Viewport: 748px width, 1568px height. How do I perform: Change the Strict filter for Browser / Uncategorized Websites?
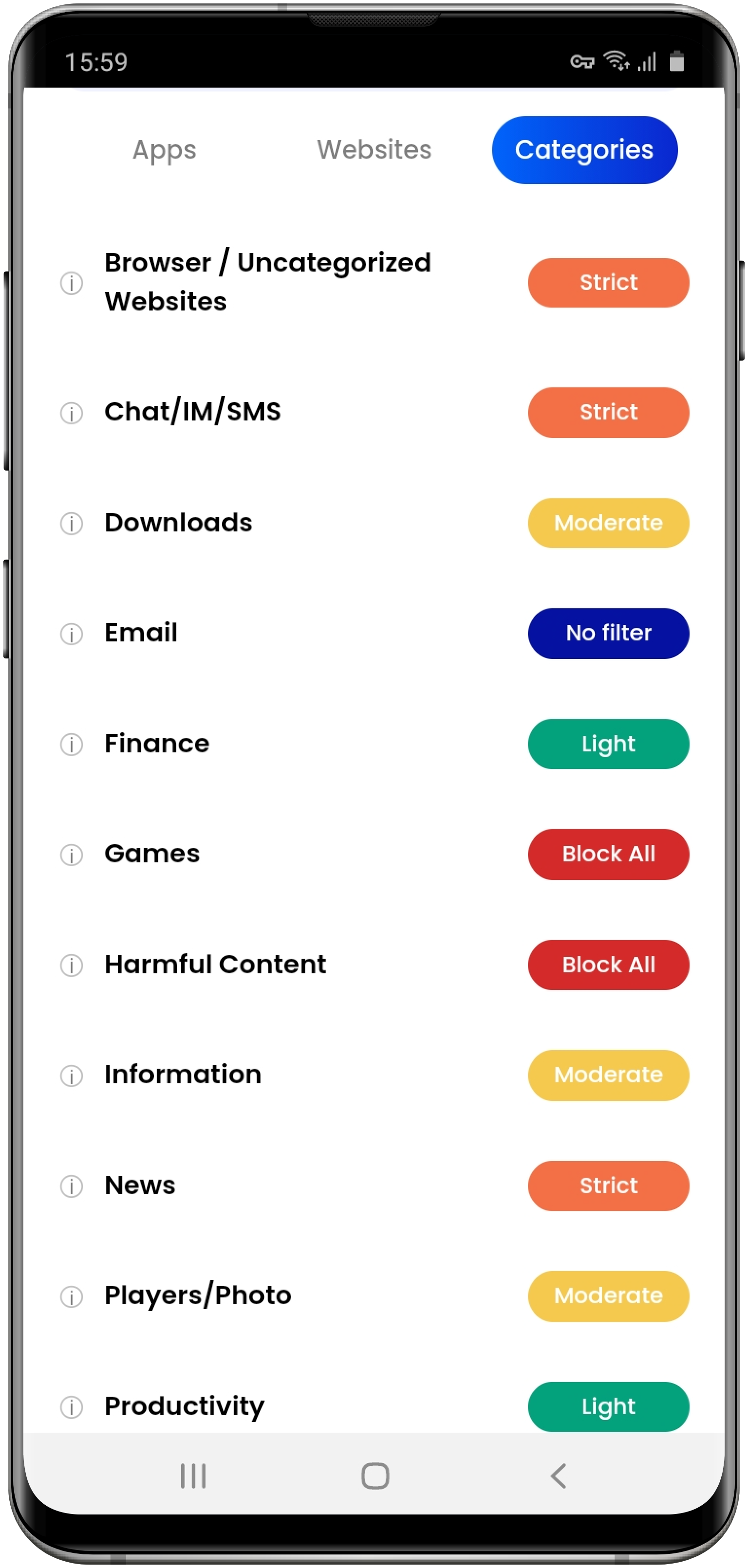(608, 282)
